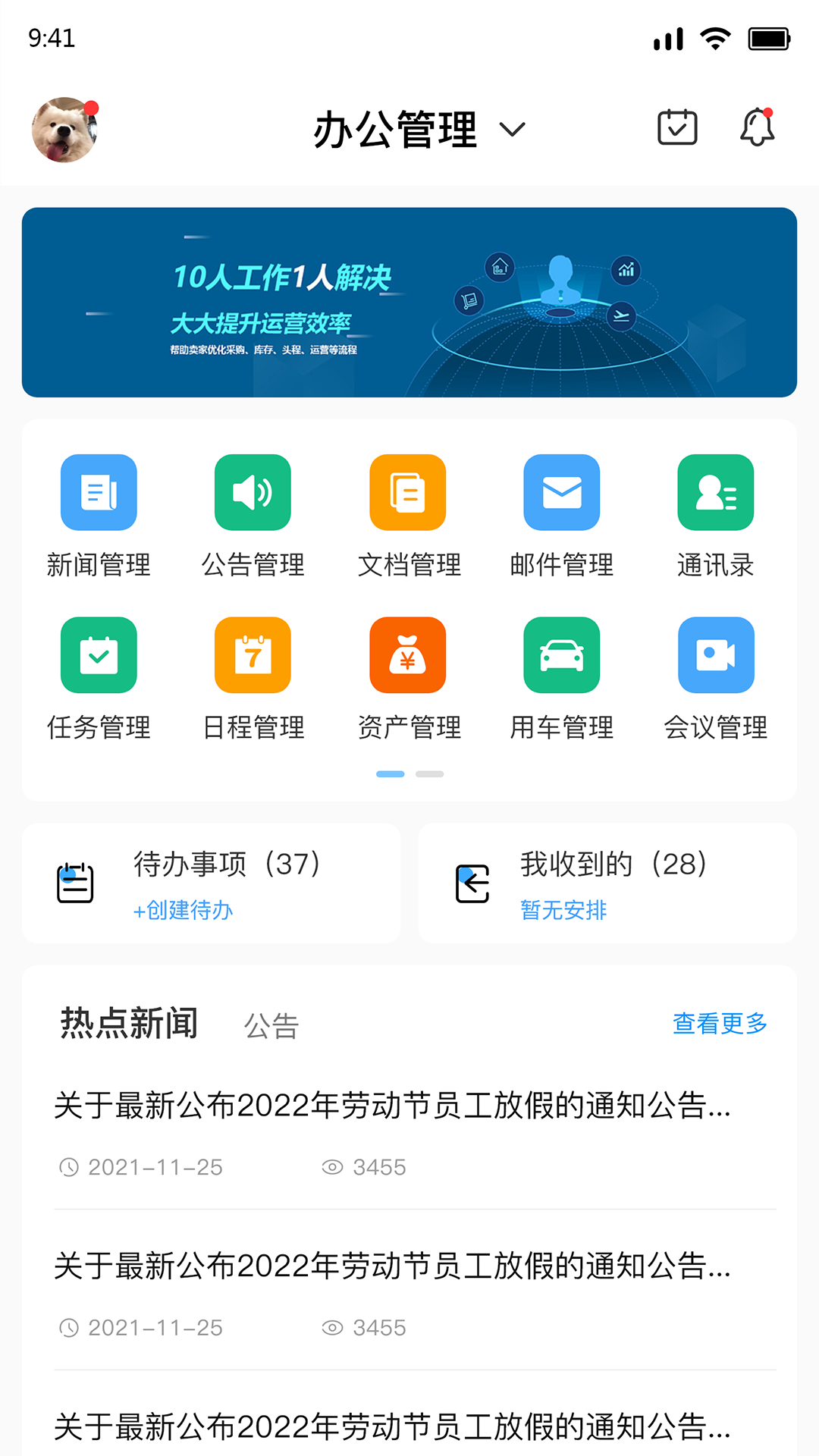Screen dimensions: 819x1456
Task: Open the calendar check icon
Action: tap(677, 127)
